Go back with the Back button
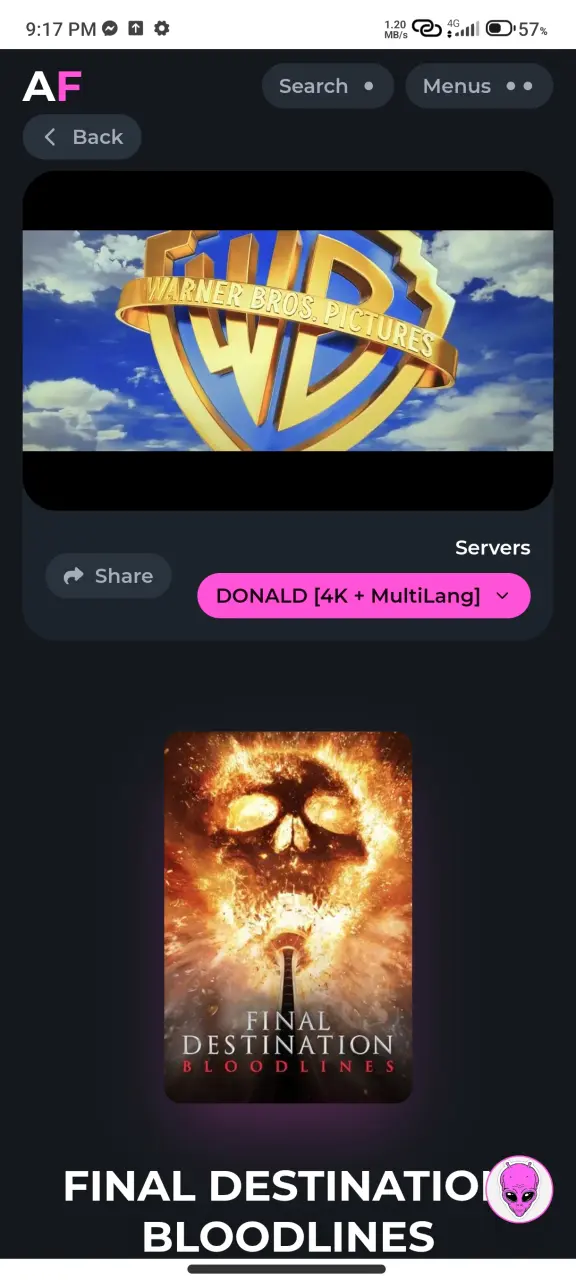This screenshot has height=1280, width=576. (x=82, y=137)
